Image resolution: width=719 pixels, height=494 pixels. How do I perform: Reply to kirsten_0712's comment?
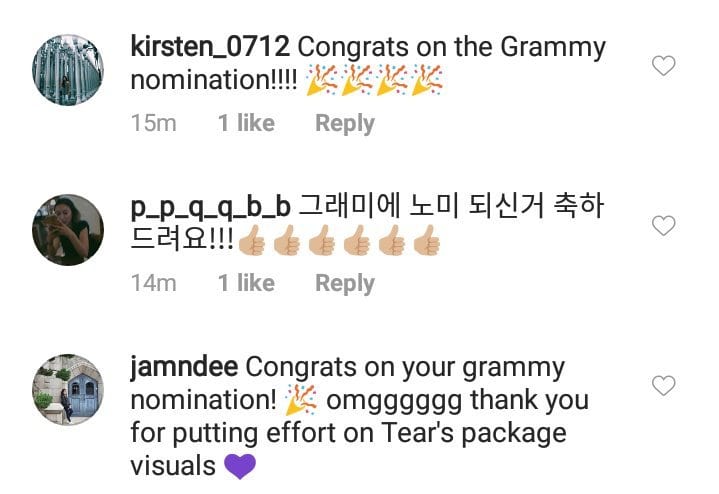click(344, 124)
